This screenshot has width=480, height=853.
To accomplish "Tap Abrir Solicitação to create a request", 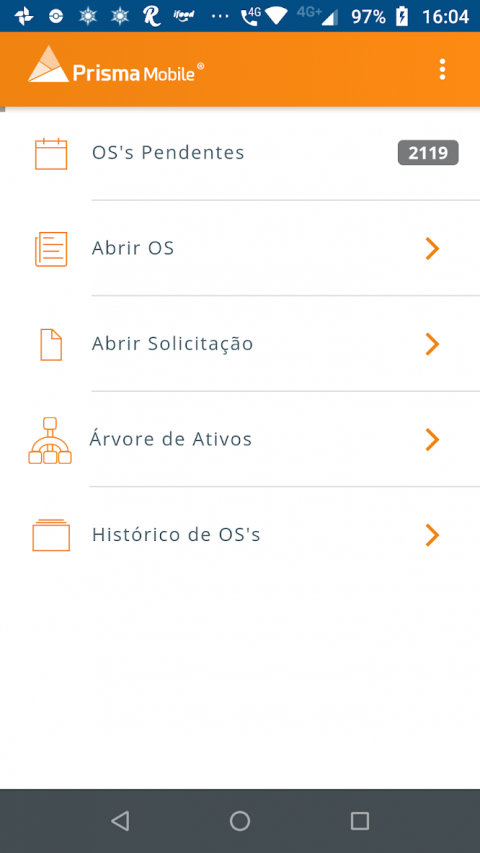I will [240, 344].
